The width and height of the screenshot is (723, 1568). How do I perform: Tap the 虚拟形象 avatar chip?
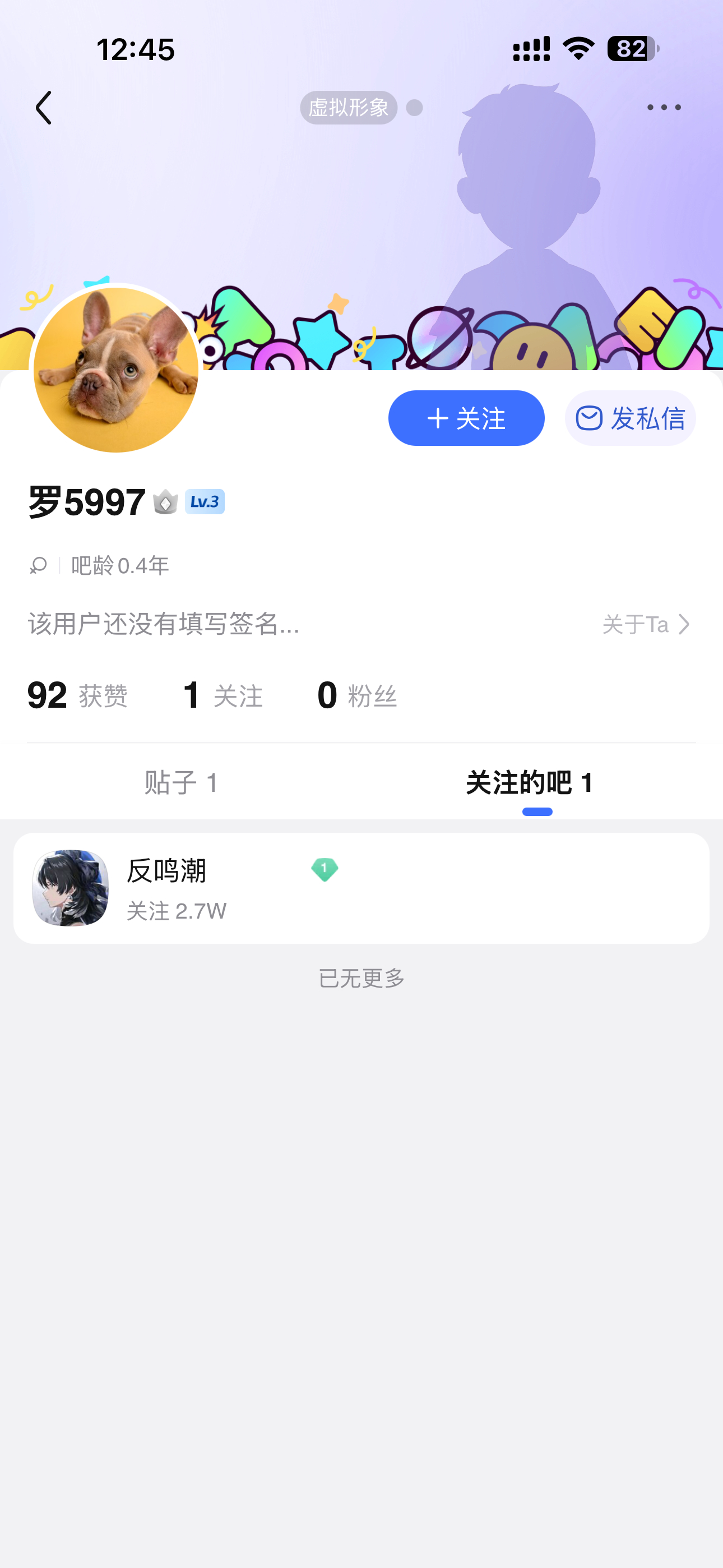pyautogui.click(x=349, y=108)
